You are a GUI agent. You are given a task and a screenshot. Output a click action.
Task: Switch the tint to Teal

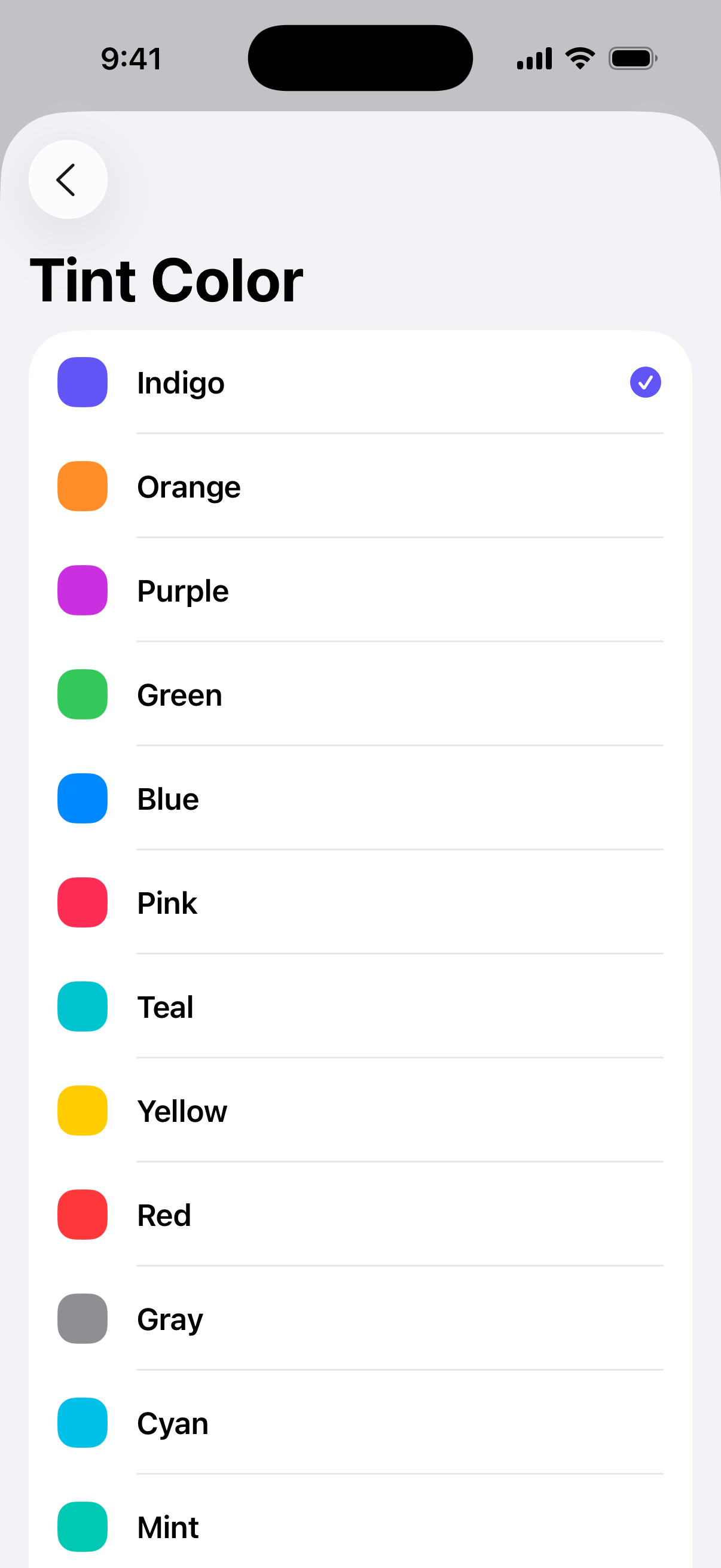pyautogui.click(x=359, y=1008)
